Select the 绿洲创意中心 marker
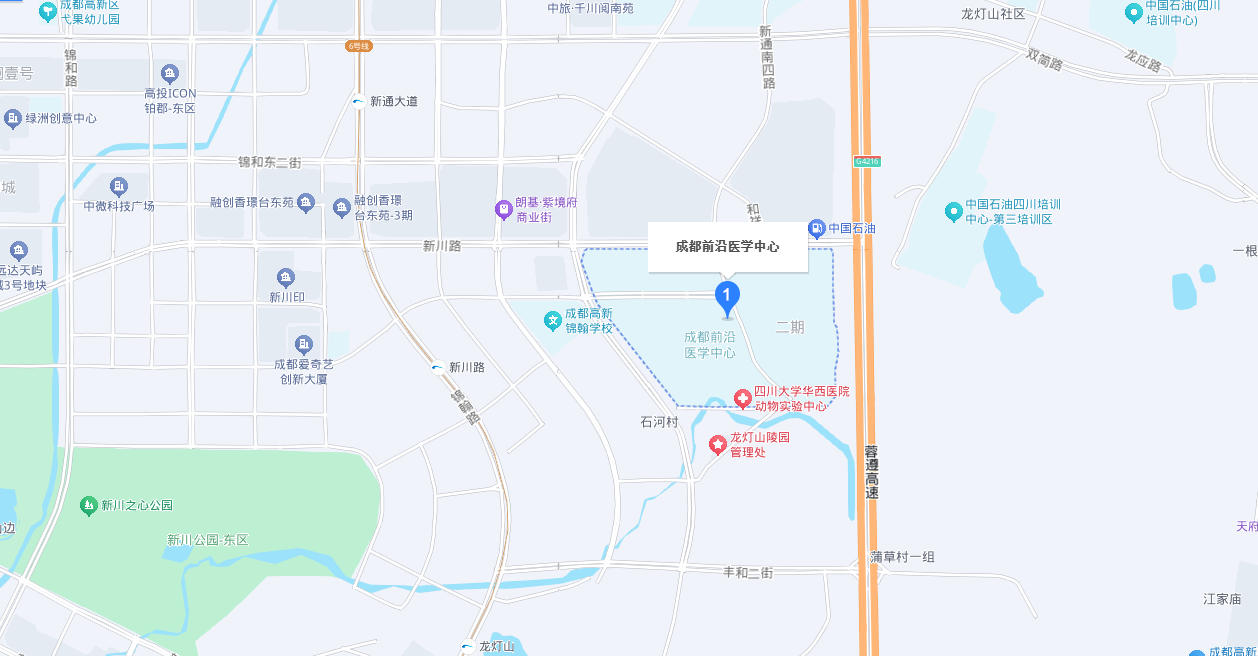 pos(13,118)
